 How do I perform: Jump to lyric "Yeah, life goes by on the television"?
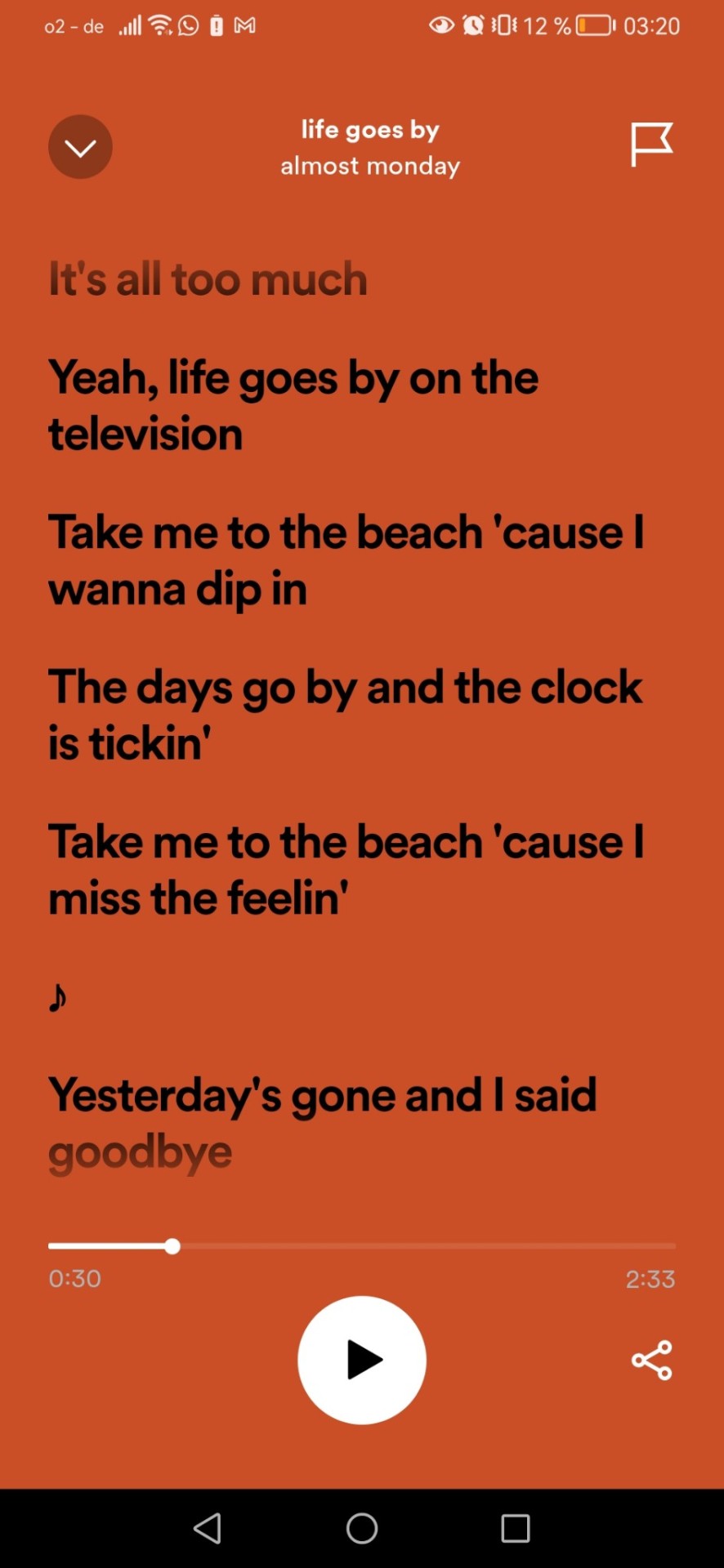click(x=293, y=405)
